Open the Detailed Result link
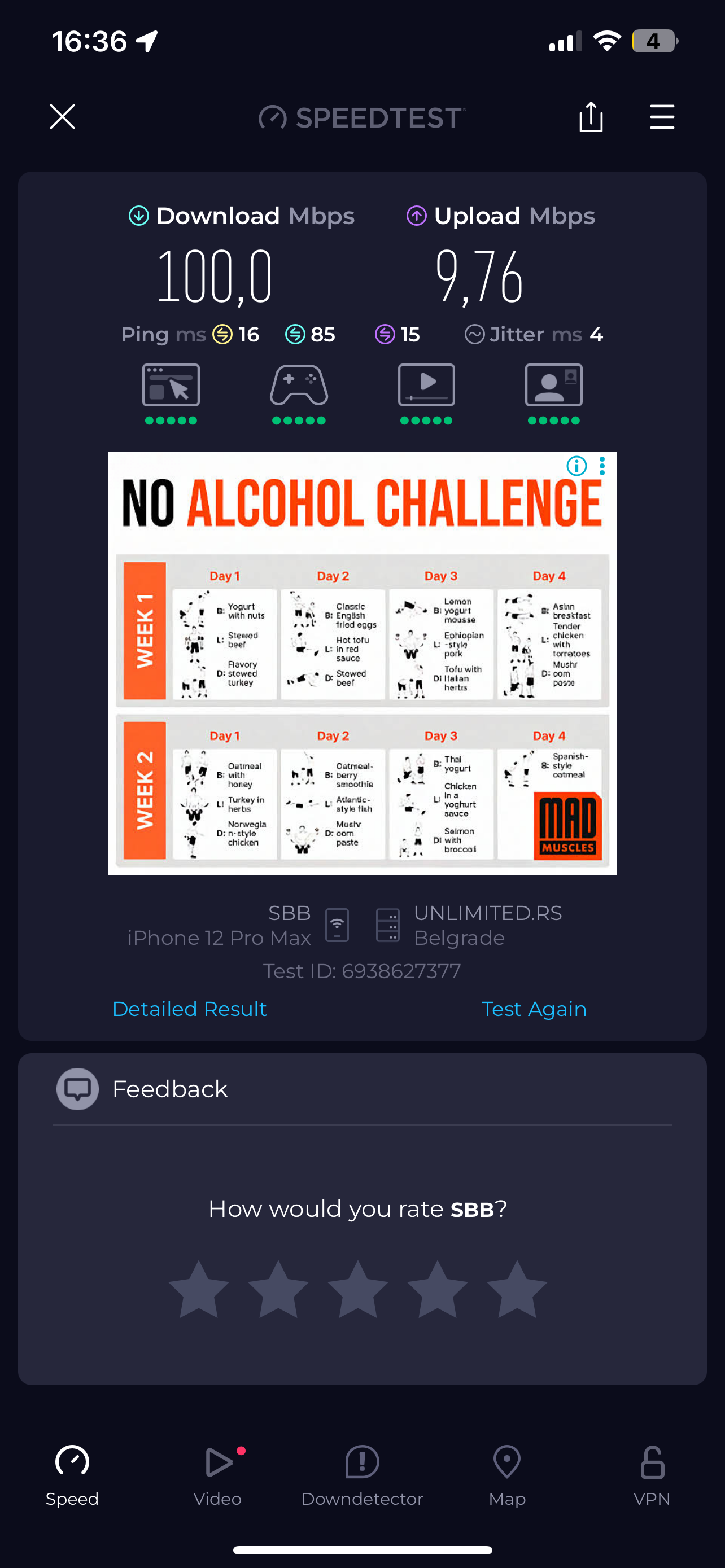Screen dimensions: 725x1568 click(189, 1009)
